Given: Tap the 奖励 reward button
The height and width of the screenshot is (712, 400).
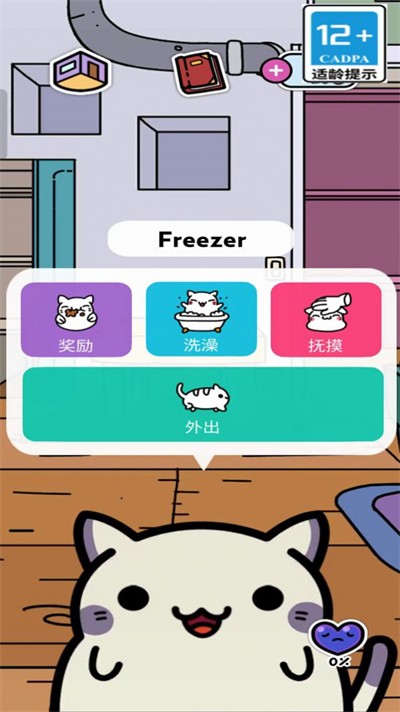Looking at the screenshot, I should (76, 320).
